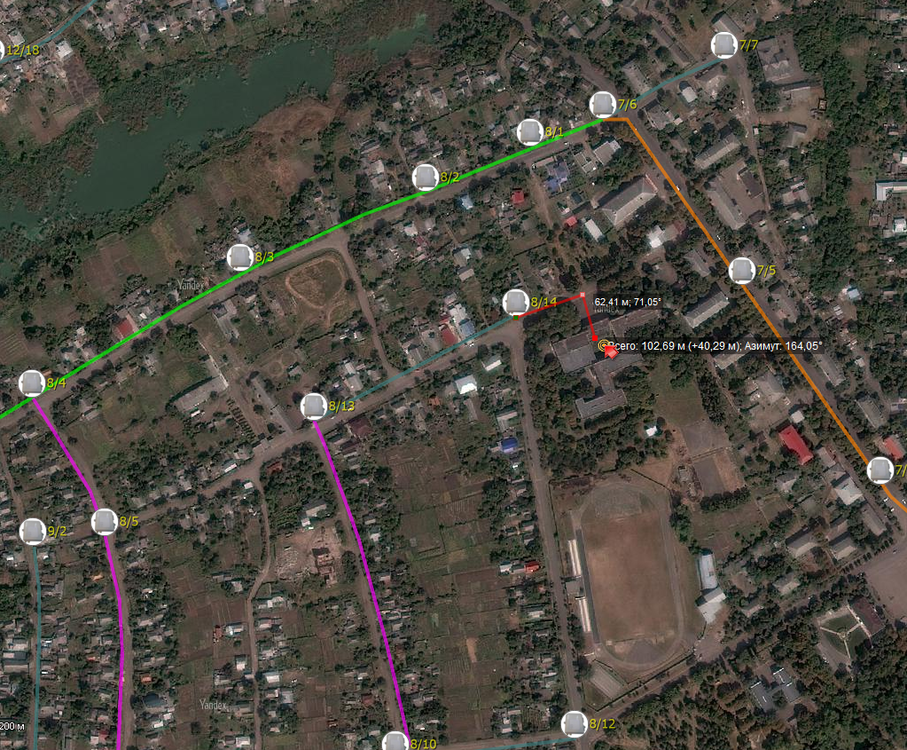
Task: Select marker 7/7 on the map
Action: pos(724,45)
